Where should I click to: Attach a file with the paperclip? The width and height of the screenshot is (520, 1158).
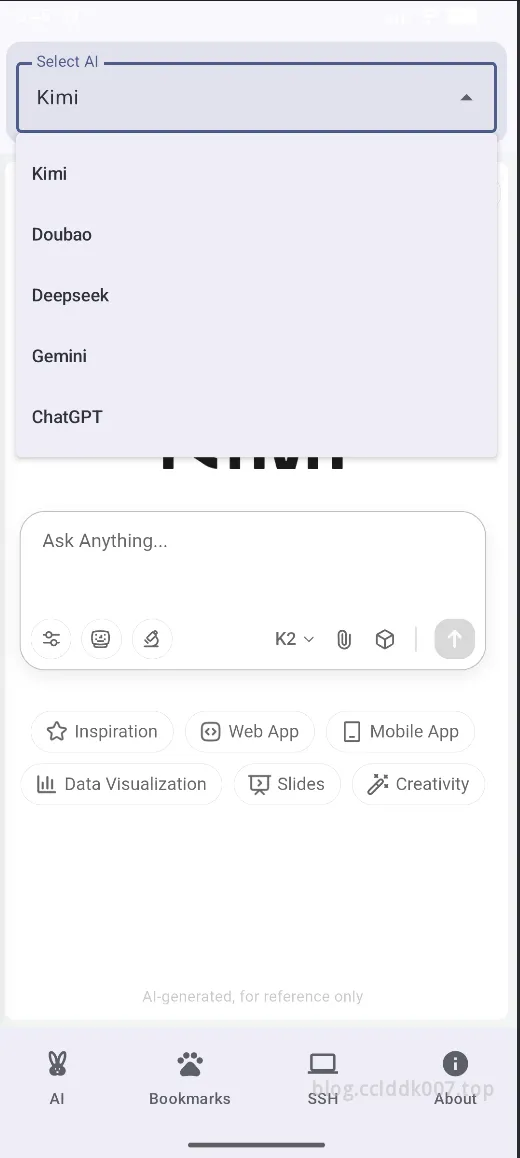343,640
